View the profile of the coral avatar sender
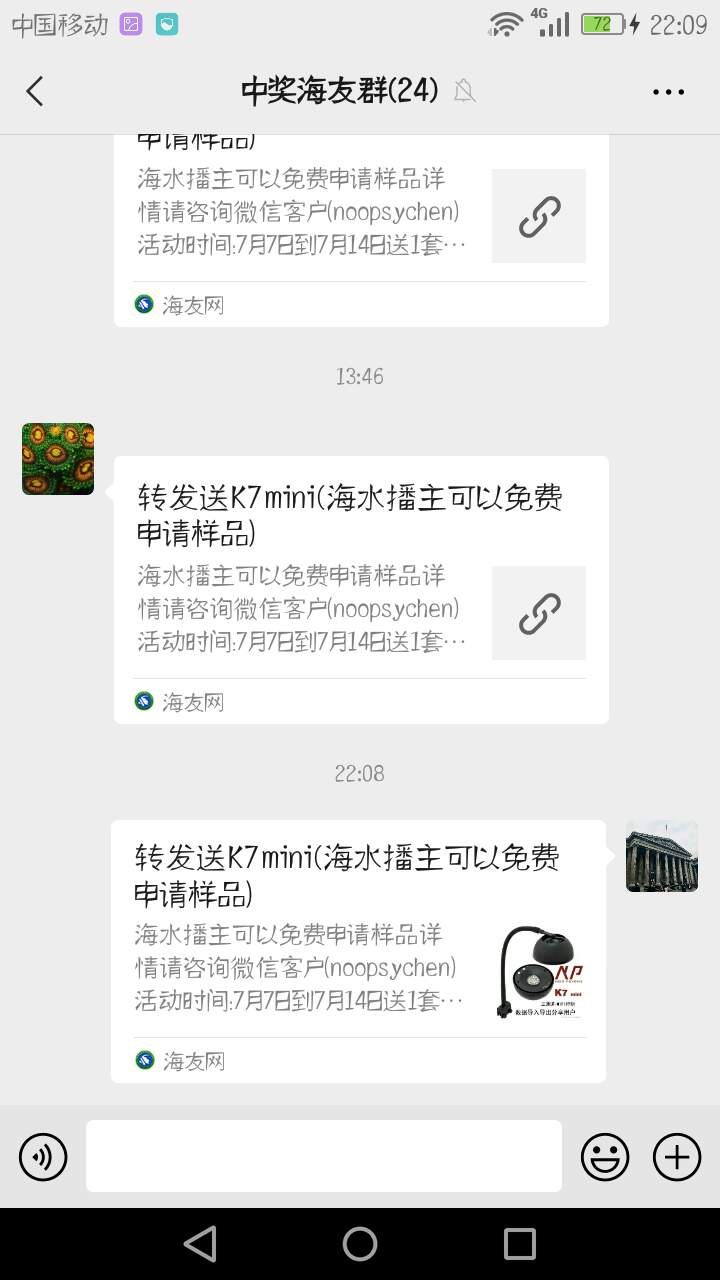This screenshot has height=1280, width=720. coord(58,459)
